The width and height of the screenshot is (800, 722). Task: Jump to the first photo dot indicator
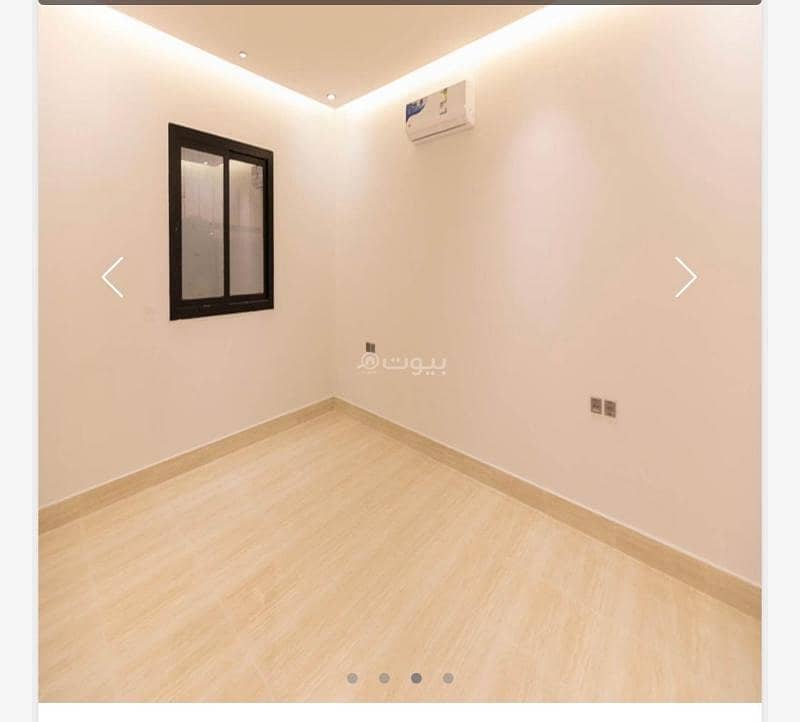(x=352, y=678)
